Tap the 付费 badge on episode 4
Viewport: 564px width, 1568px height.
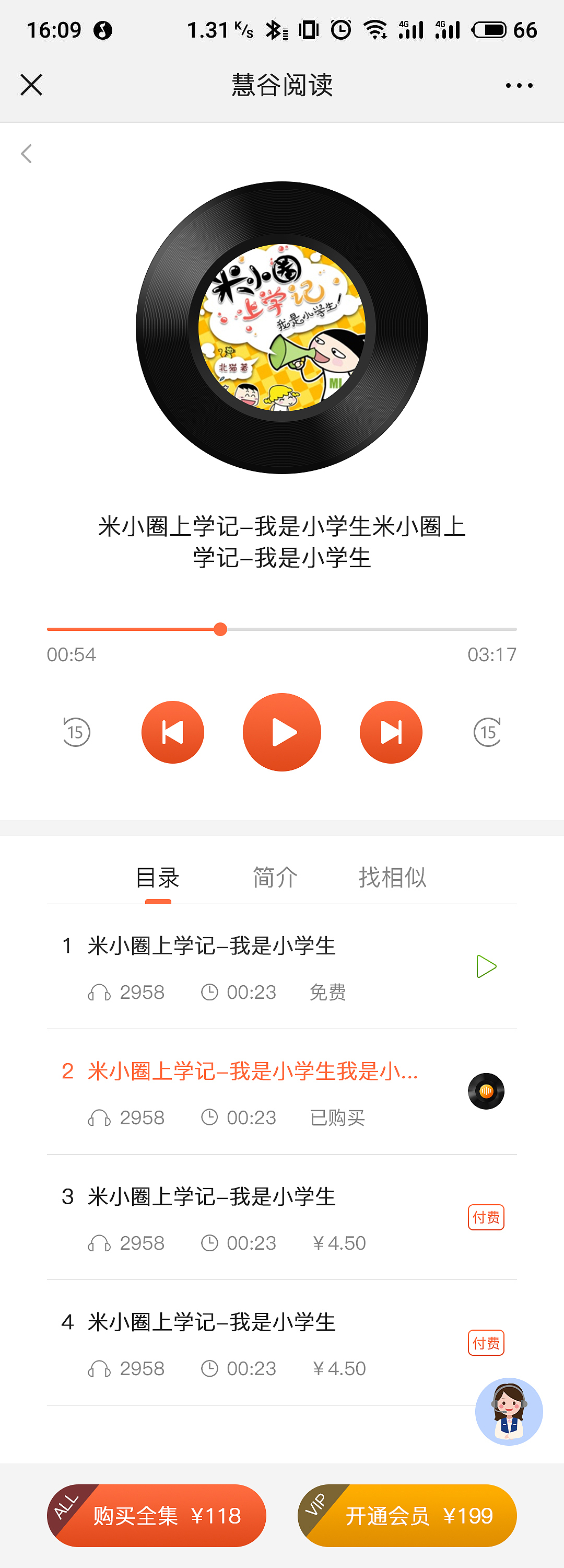coord(485,1342)
